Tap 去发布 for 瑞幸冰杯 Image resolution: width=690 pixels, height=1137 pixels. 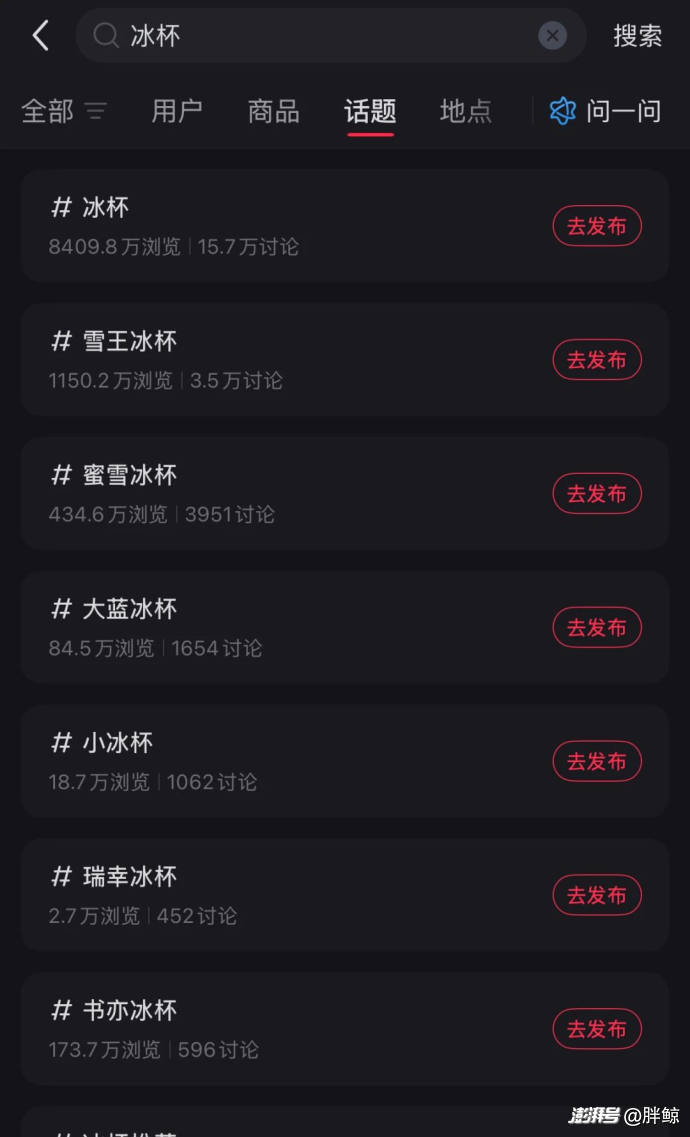pyautogui.click(x=597, y=895)
